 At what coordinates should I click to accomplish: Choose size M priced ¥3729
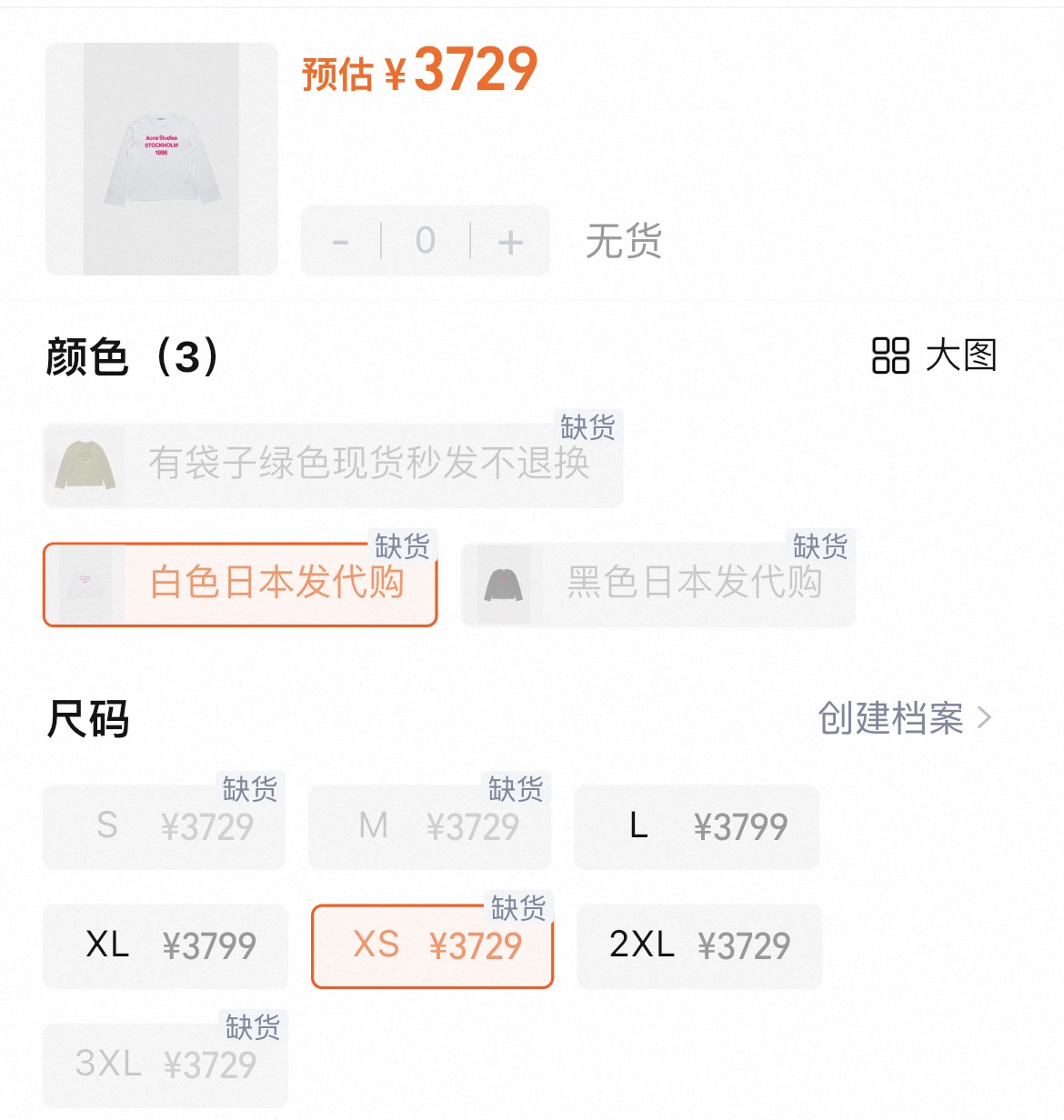pos(429,827)
